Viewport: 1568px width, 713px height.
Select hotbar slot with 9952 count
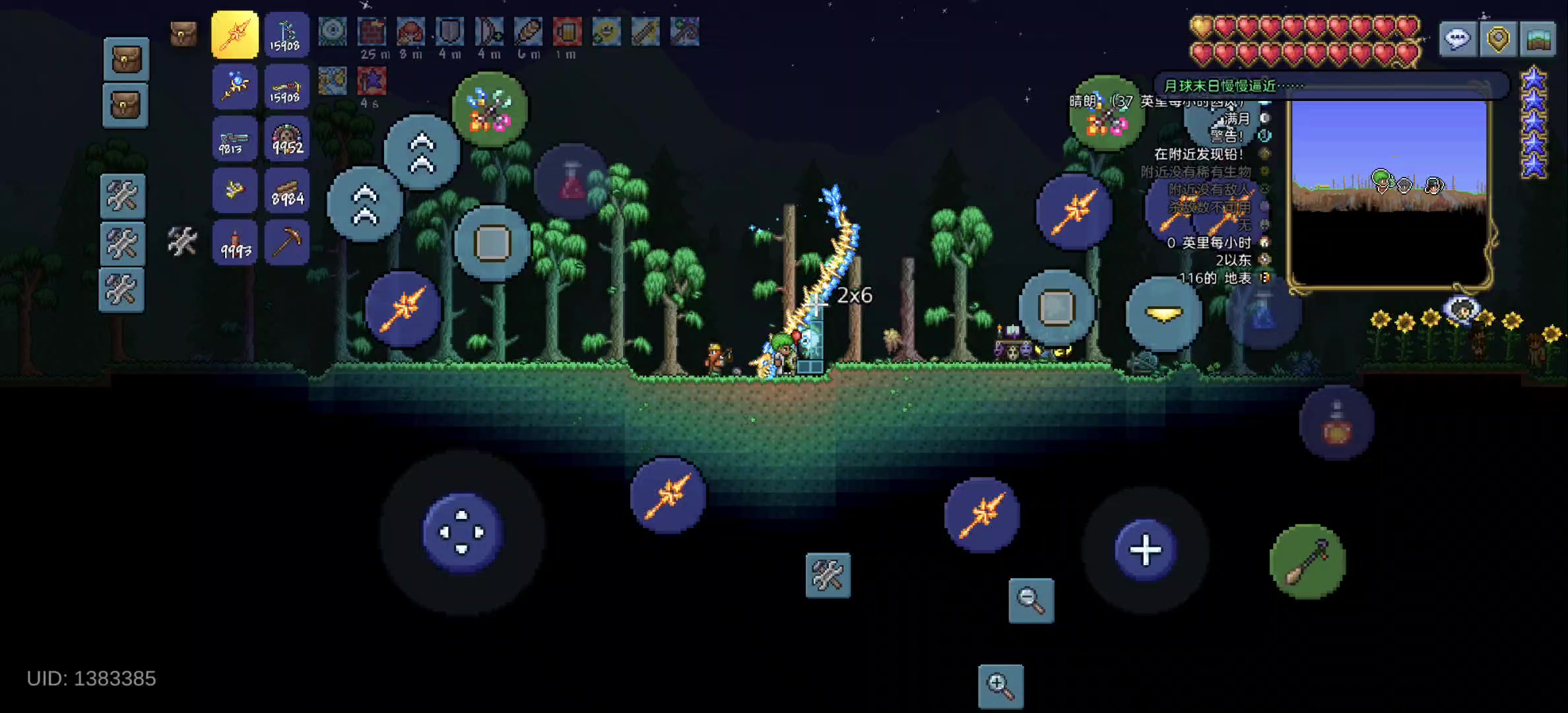pyautogui.click(x=287, y=139)
